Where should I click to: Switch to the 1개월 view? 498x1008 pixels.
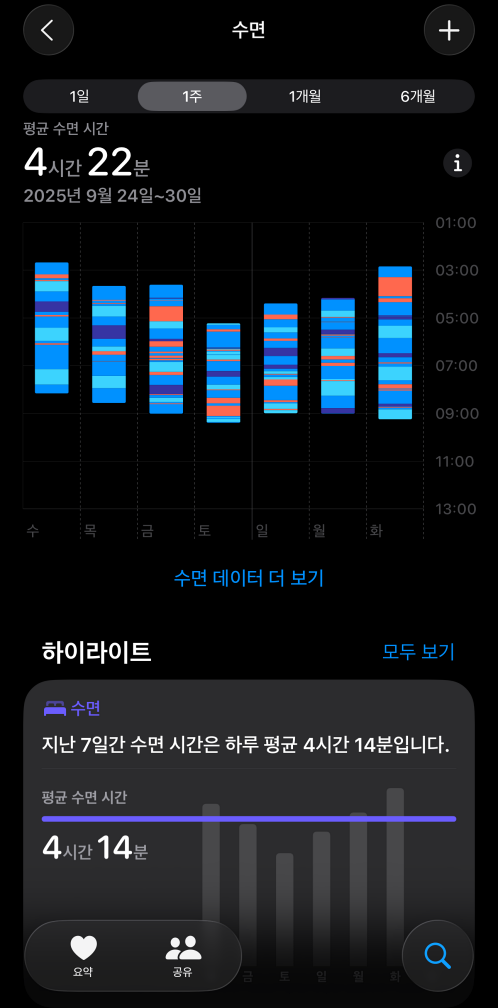pos(305,96)
